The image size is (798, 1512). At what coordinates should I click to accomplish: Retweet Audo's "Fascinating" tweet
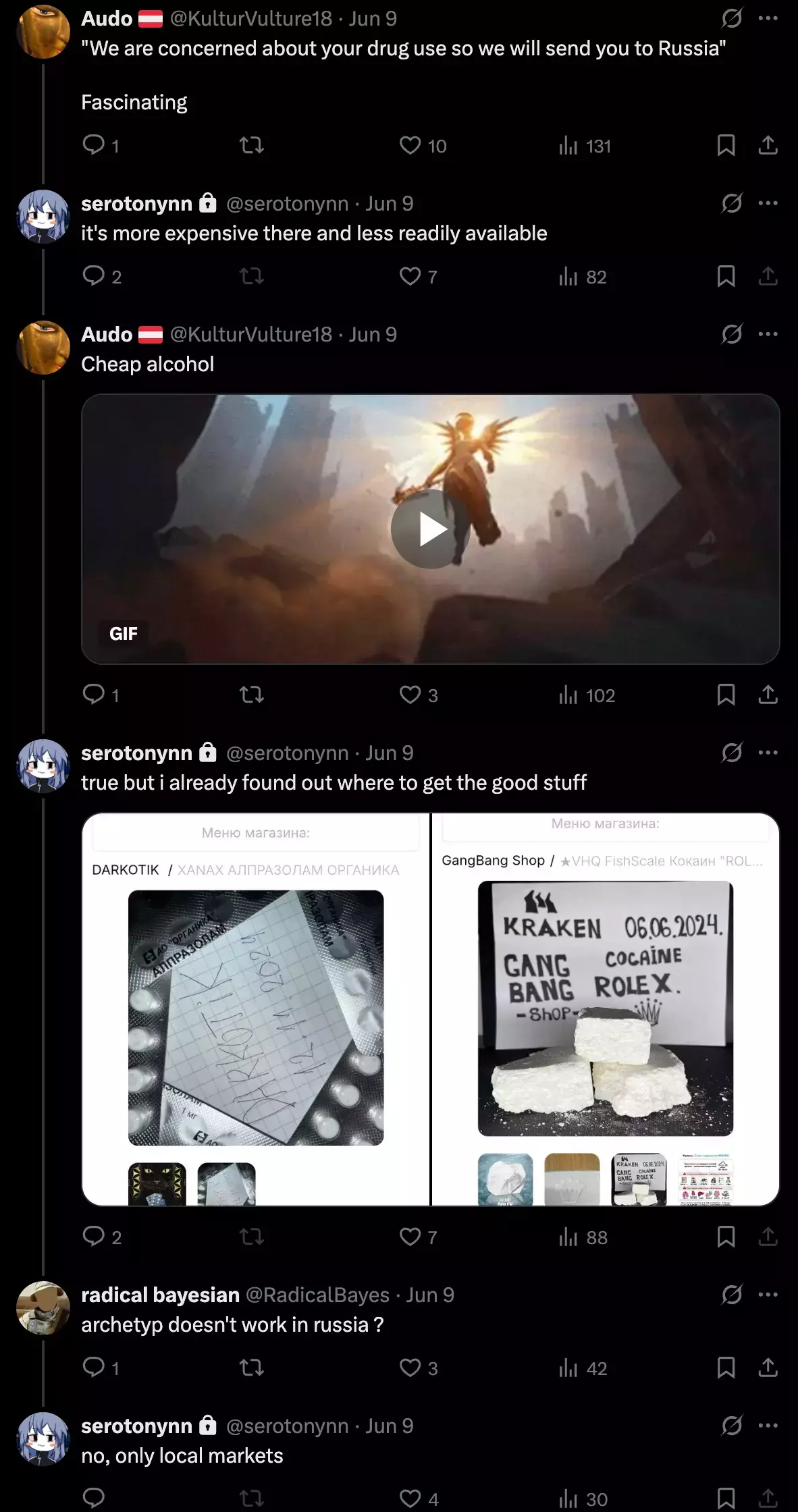(252, 145)
